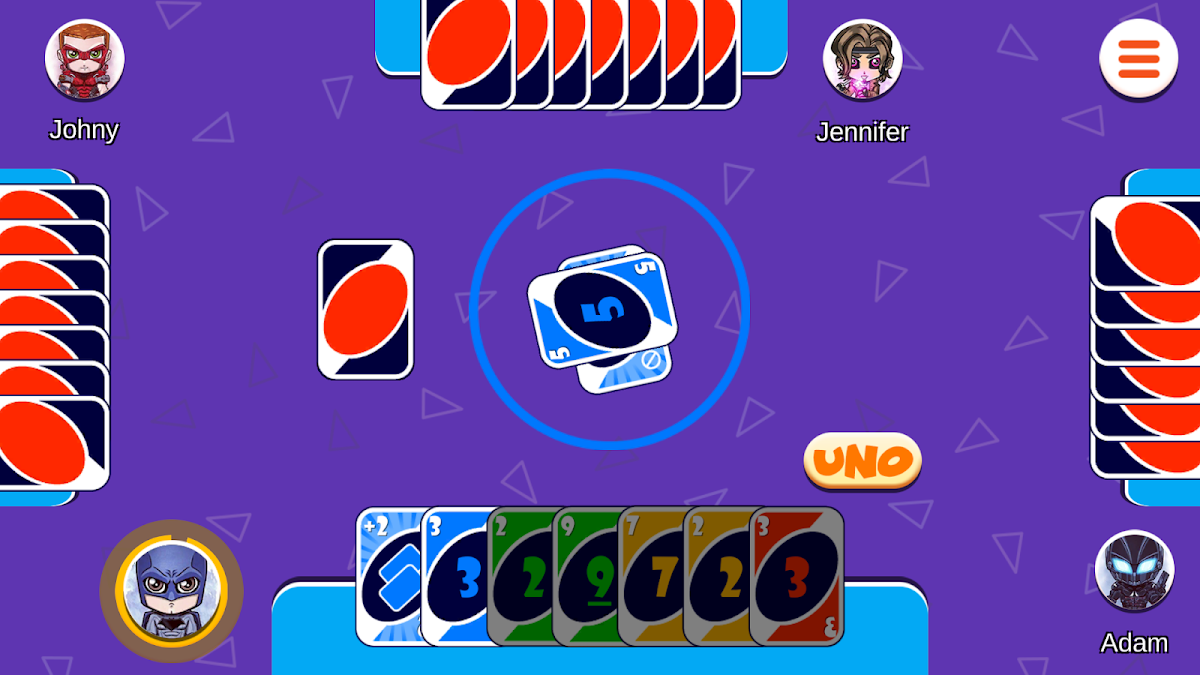
Task: Open the hamburger menu
Action: click(1138, 59)
